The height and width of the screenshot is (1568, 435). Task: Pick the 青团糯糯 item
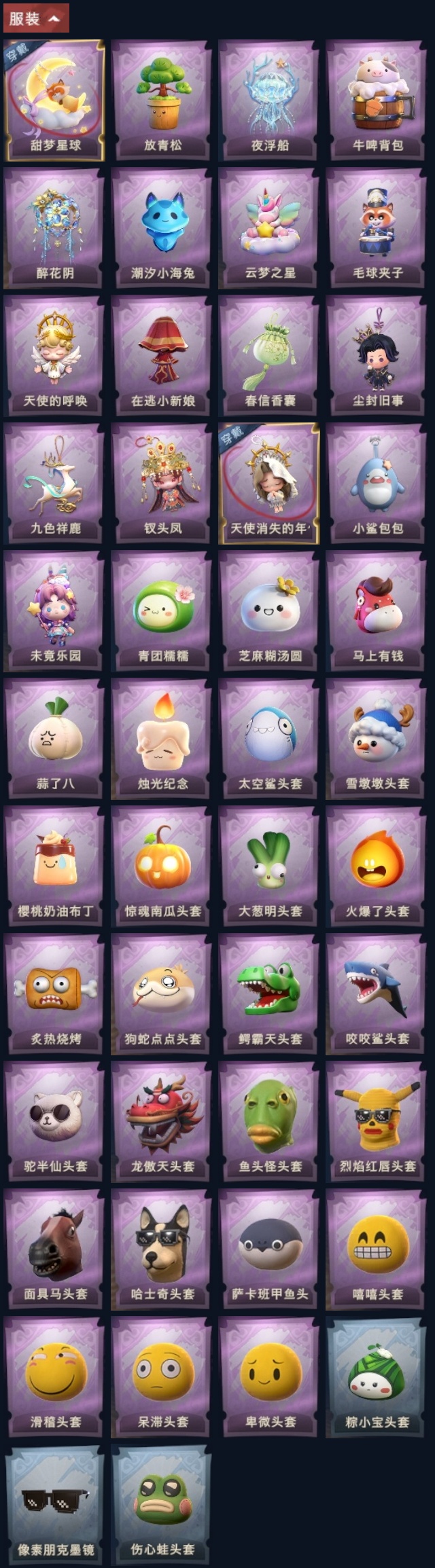[162, 611]
